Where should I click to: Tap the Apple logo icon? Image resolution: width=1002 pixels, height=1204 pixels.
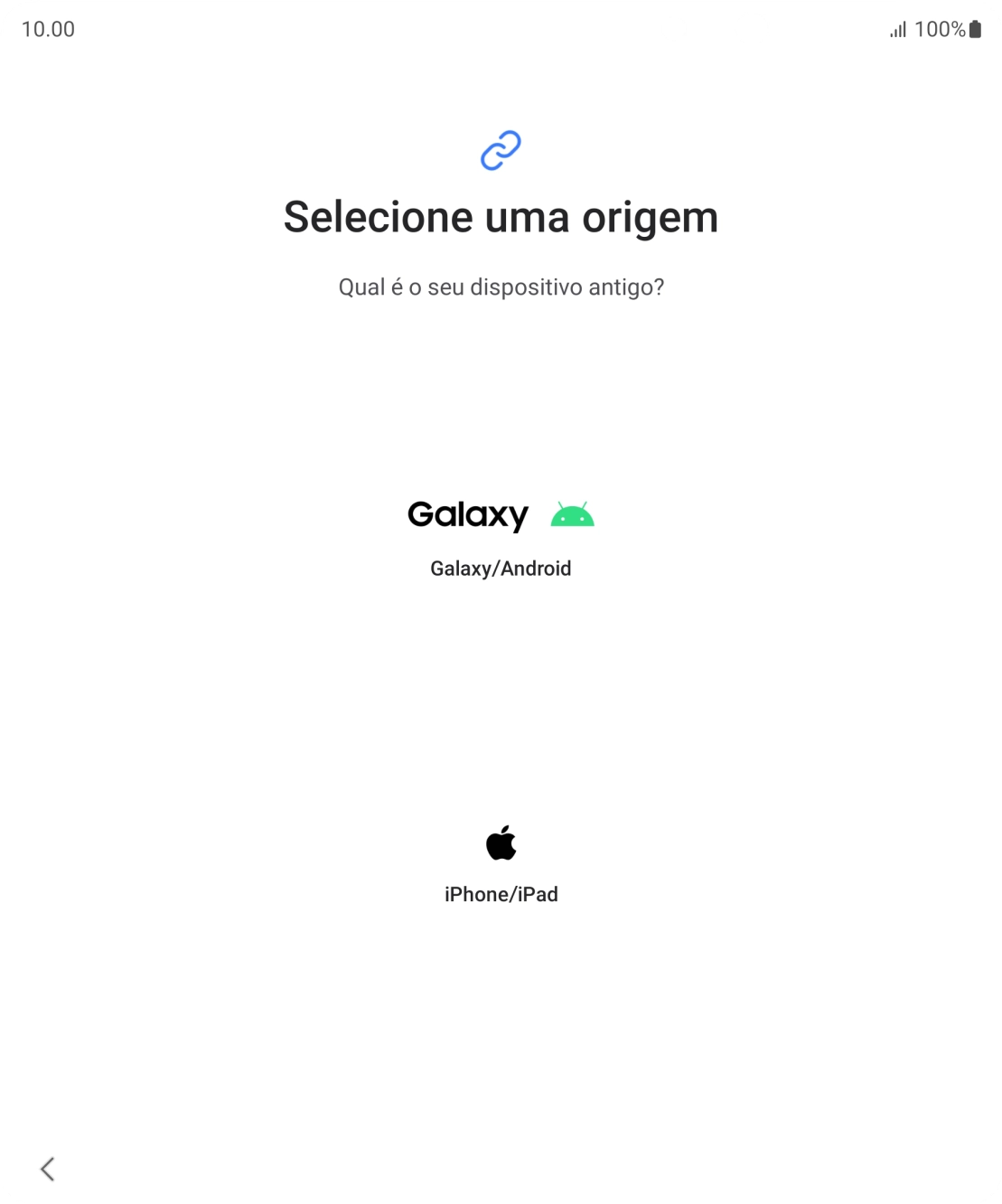[x=501, y=842]
